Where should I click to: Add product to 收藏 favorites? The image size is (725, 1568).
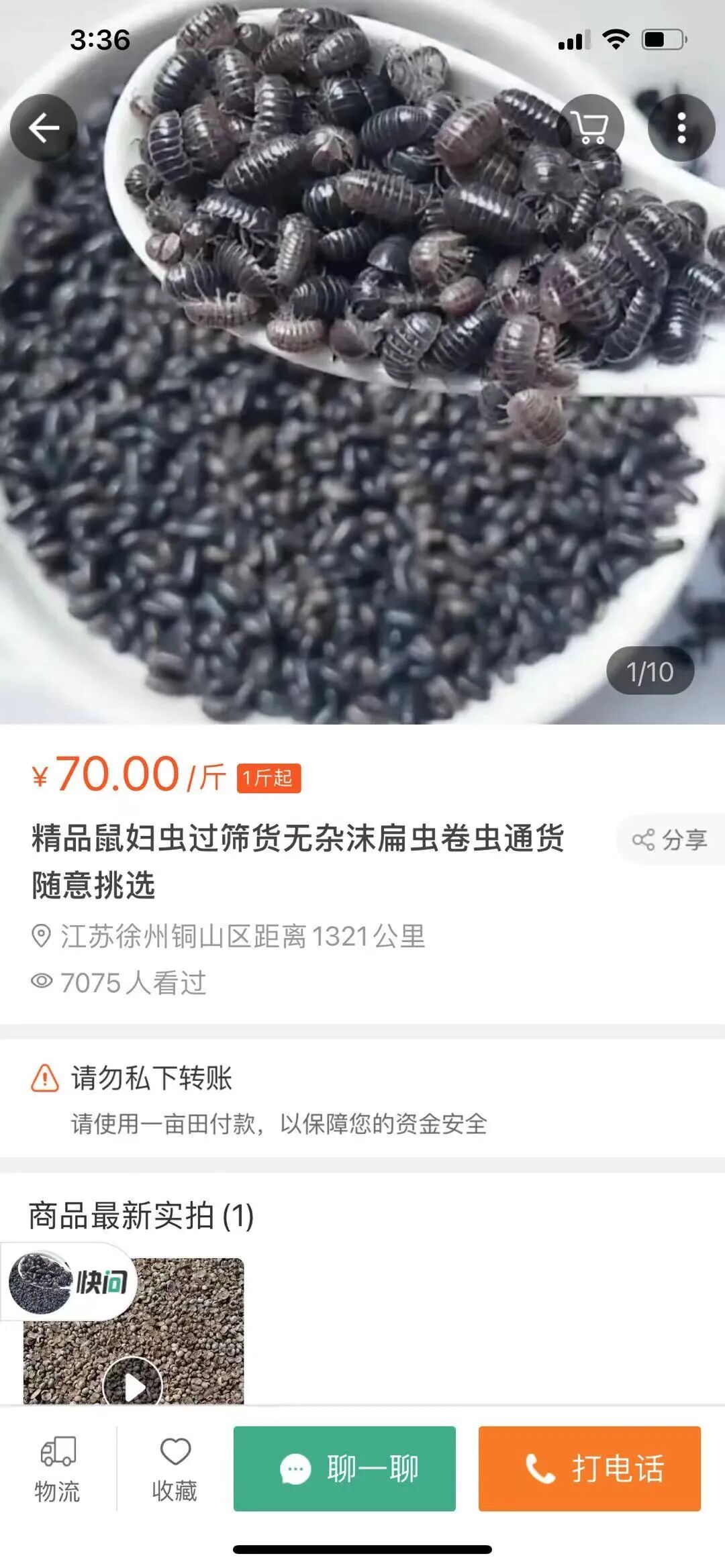[175, 1469]
